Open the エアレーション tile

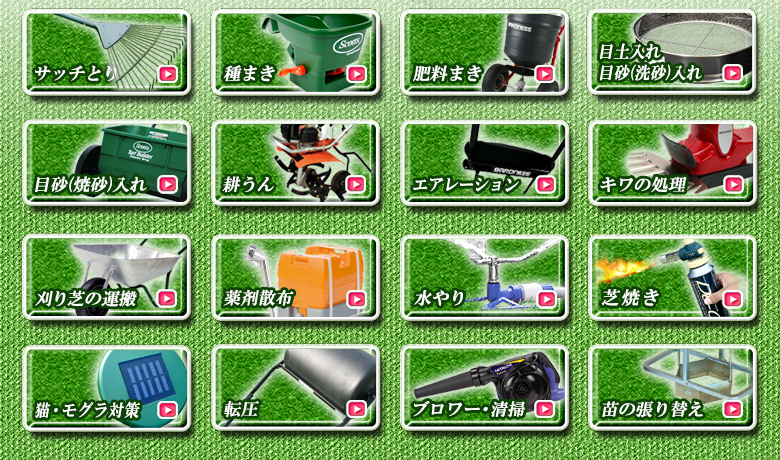click(x=484, y=164)
